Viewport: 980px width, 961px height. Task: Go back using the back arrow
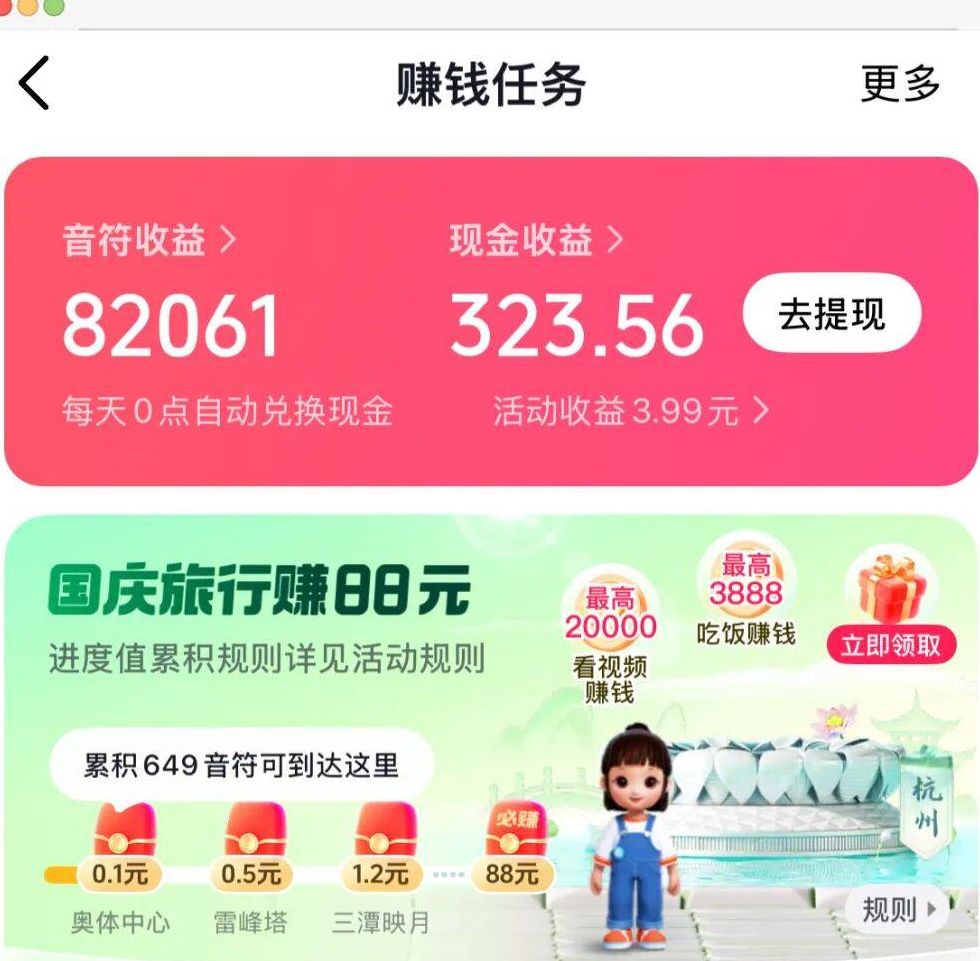click(x=35, y=83)
